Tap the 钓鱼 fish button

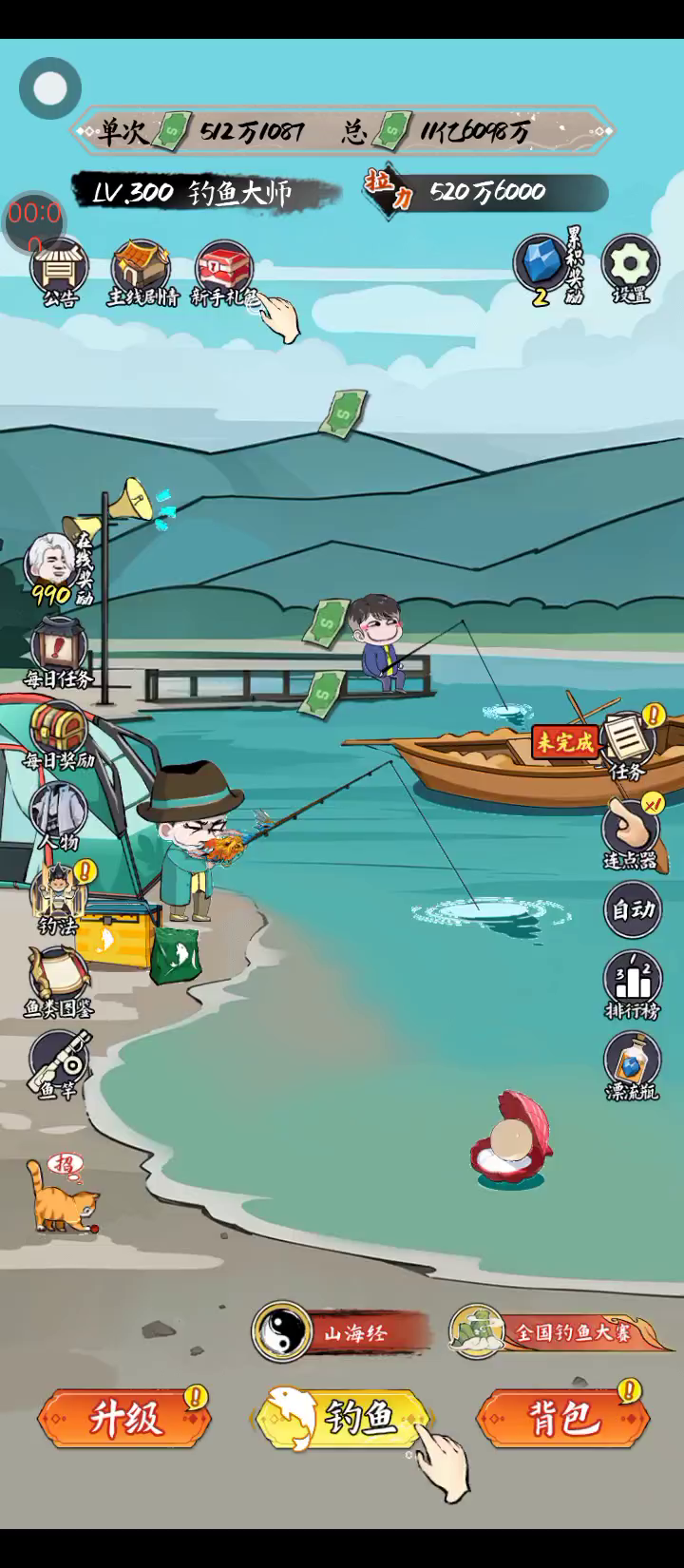tap(344, 1418)
